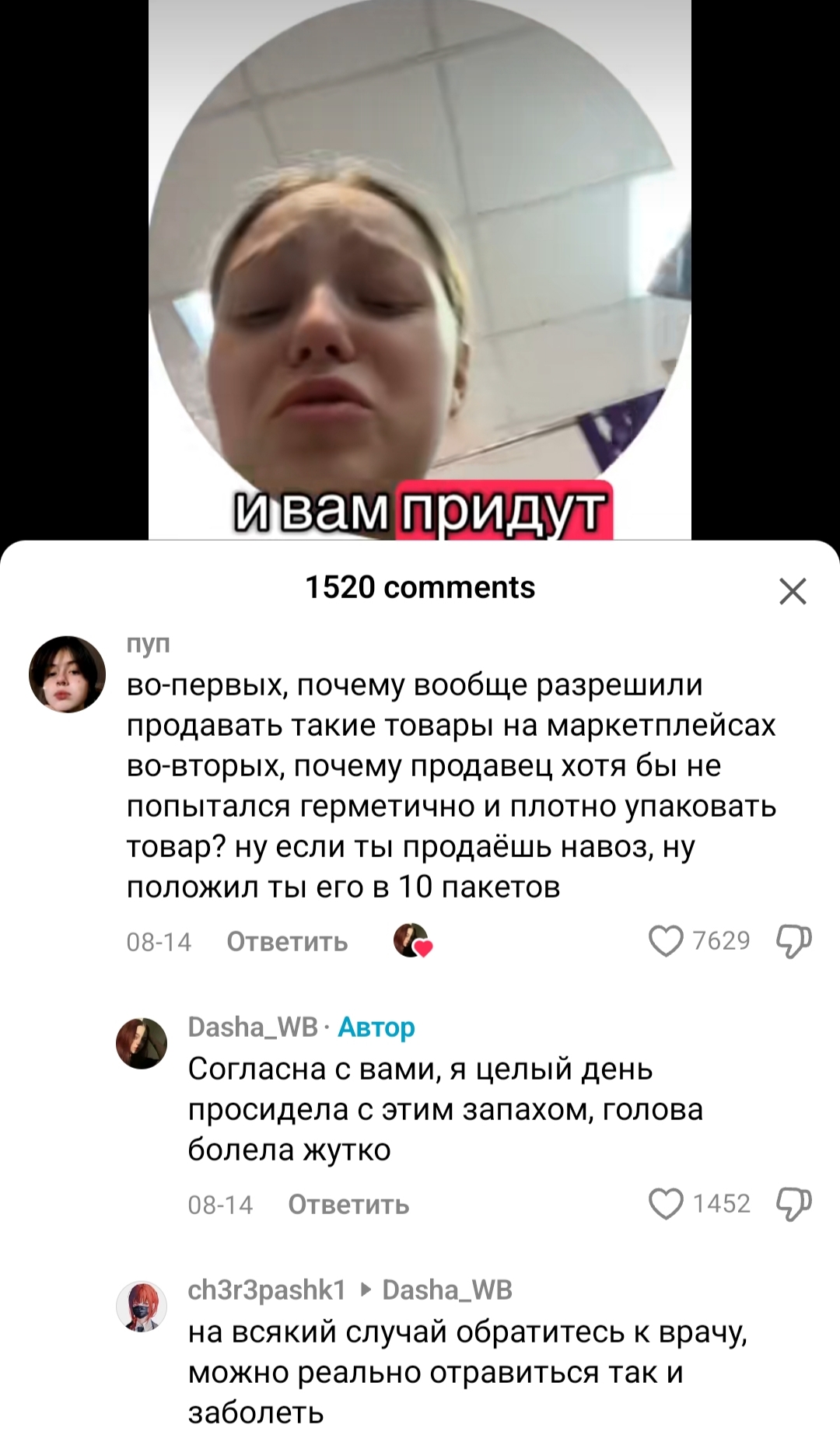The height and width of the screenshot is (1442, 840).
Task: Open пуп's profile picture
Action: tap(67, 674)
